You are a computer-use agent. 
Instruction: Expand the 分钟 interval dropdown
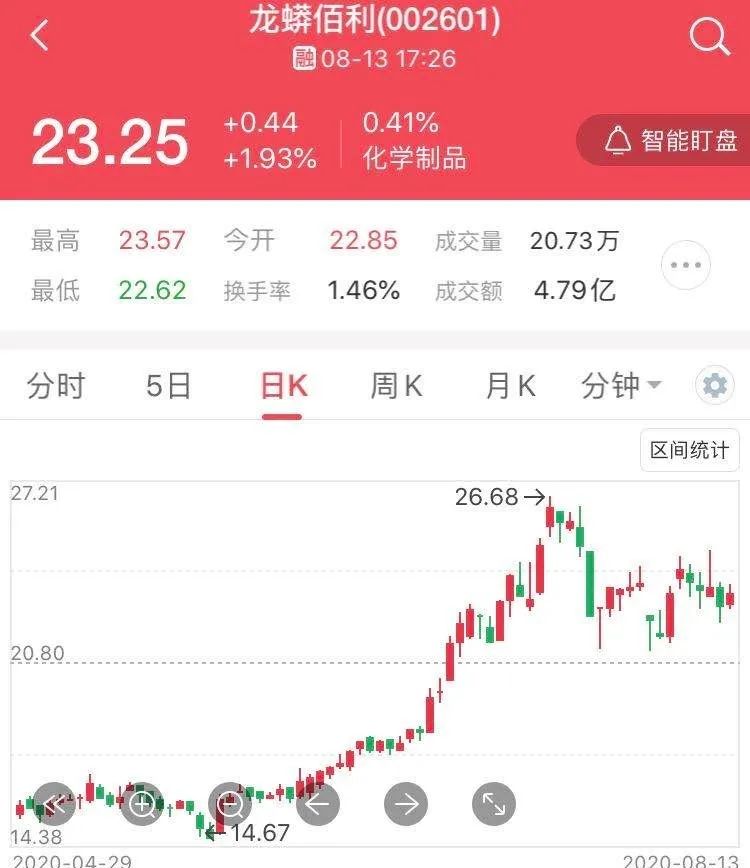click(x=621, y=386)
